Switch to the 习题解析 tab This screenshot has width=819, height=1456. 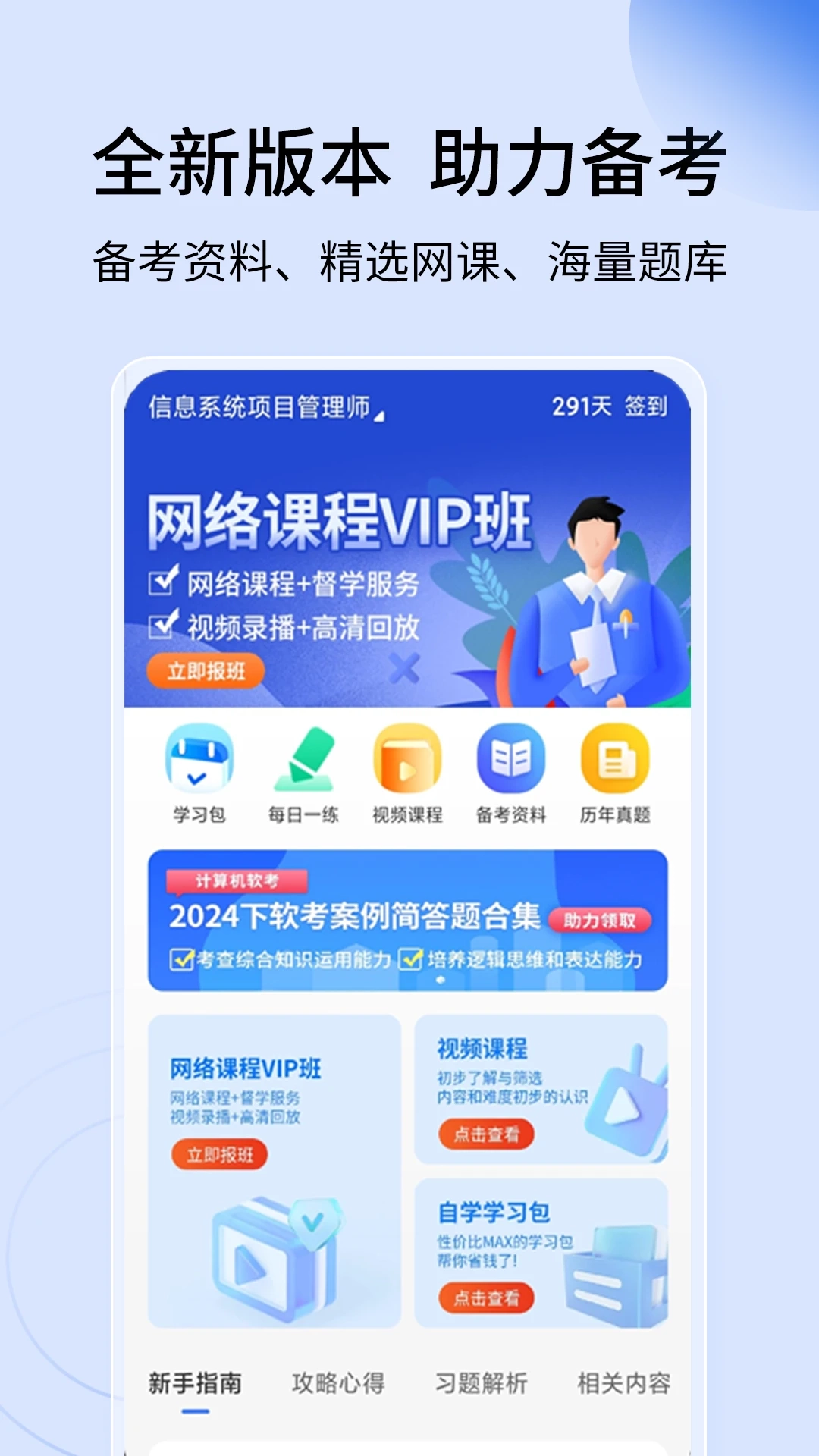click(x=485, y=1383)
